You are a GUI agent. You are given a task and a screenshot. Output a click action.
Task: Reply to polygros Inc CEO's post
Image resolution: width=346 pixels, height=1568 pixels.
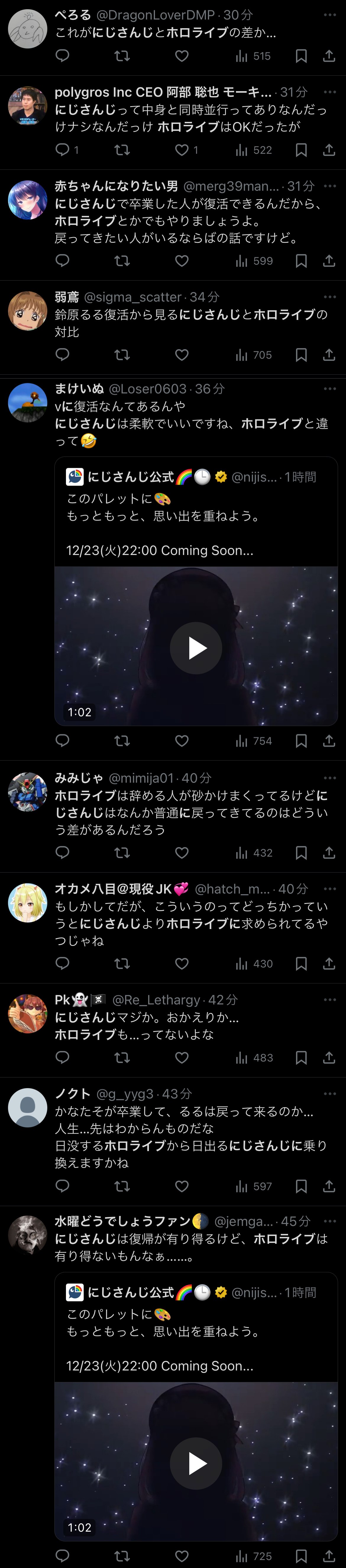(x=62, y=150)
